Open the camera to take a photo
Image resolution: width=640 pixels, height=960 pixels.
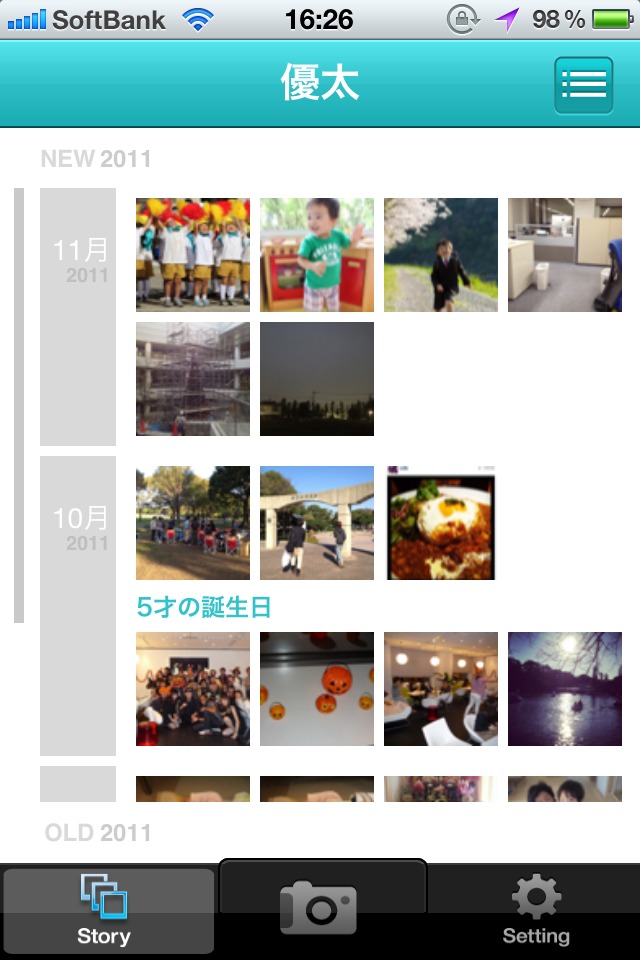click(x=322, y=905)
